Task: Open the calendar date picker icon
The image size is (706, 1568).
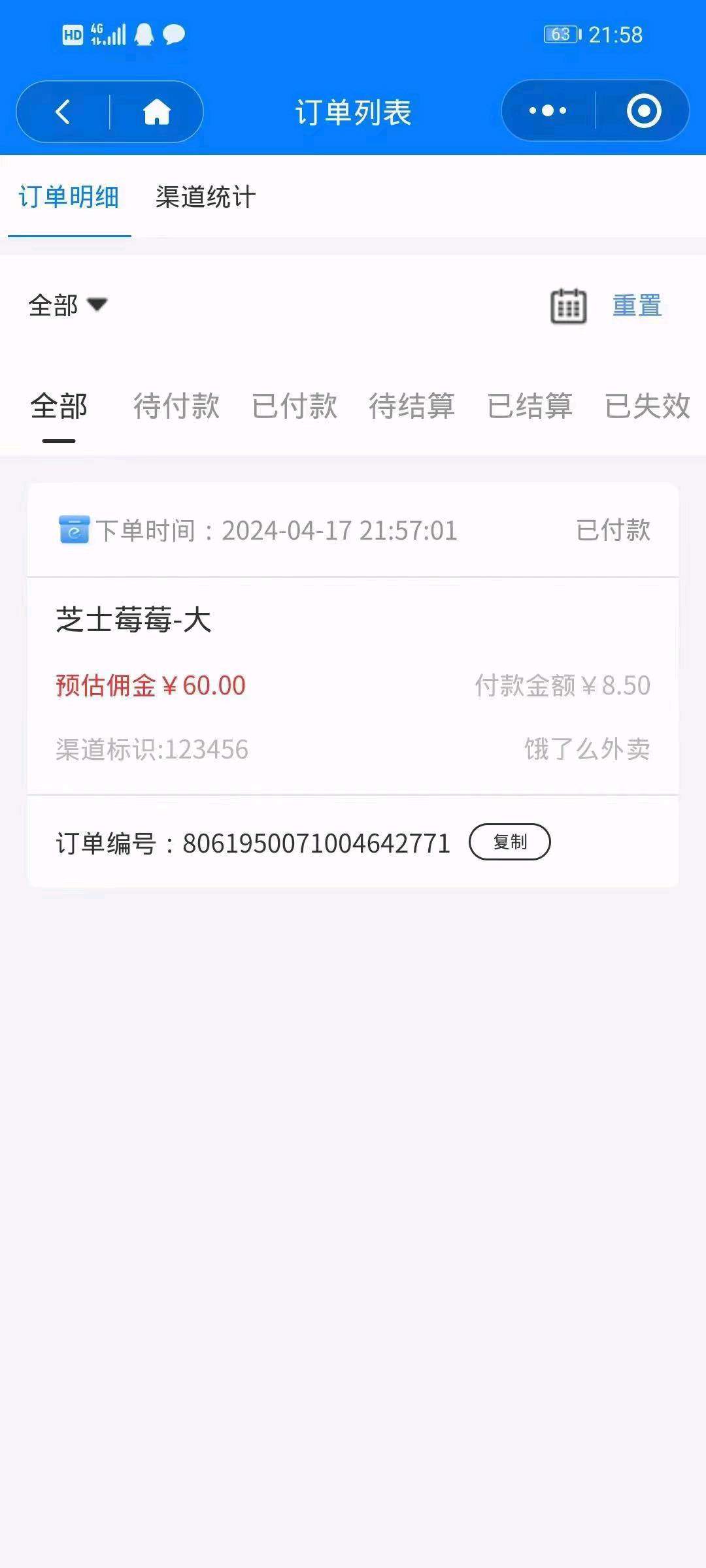Action: point(568,306)
